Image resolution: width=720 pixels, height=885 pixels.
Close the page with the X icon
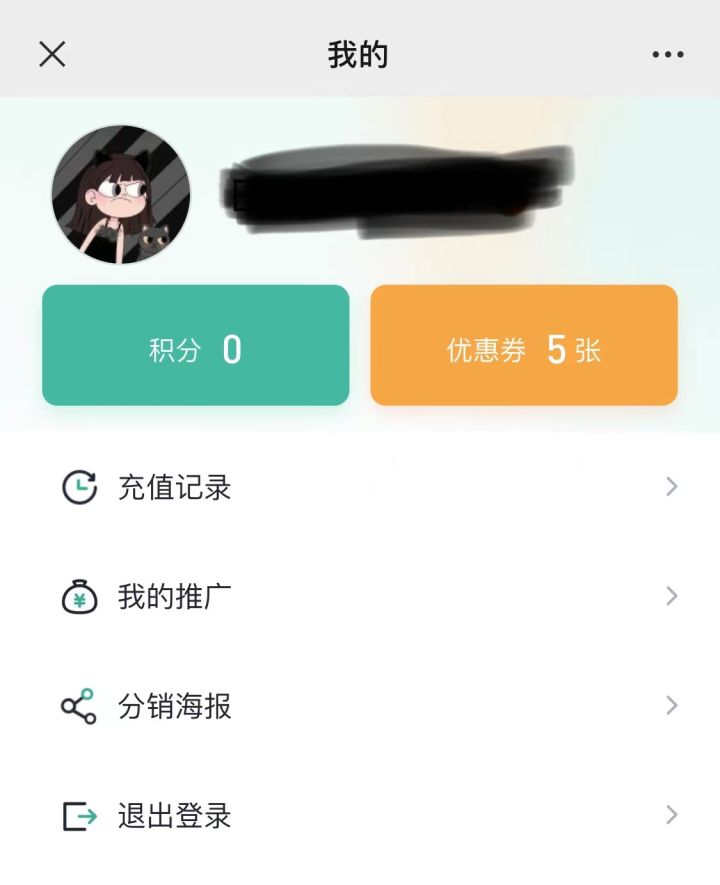pos(52,55)
